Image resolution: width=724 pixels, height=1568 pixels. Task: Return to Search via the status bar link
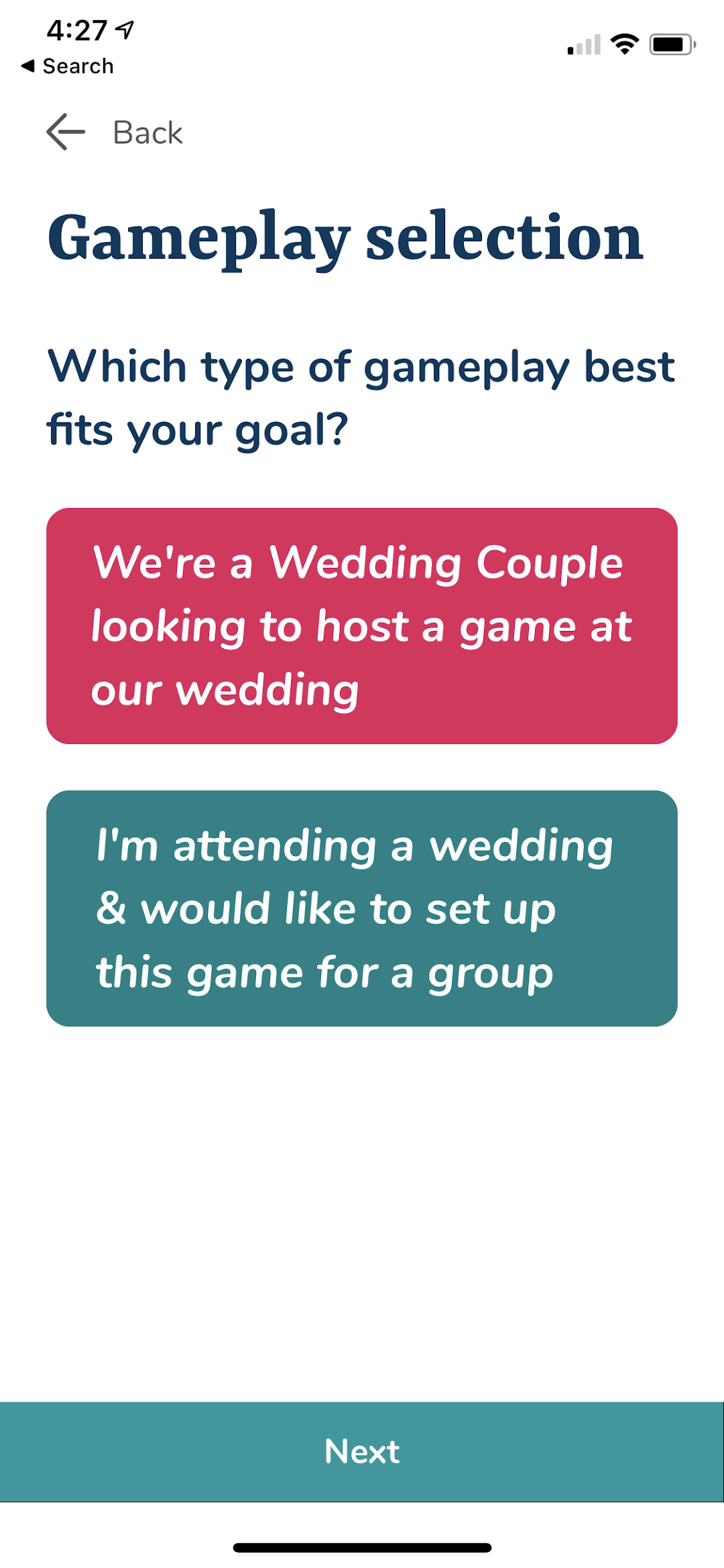pos(68,66)
